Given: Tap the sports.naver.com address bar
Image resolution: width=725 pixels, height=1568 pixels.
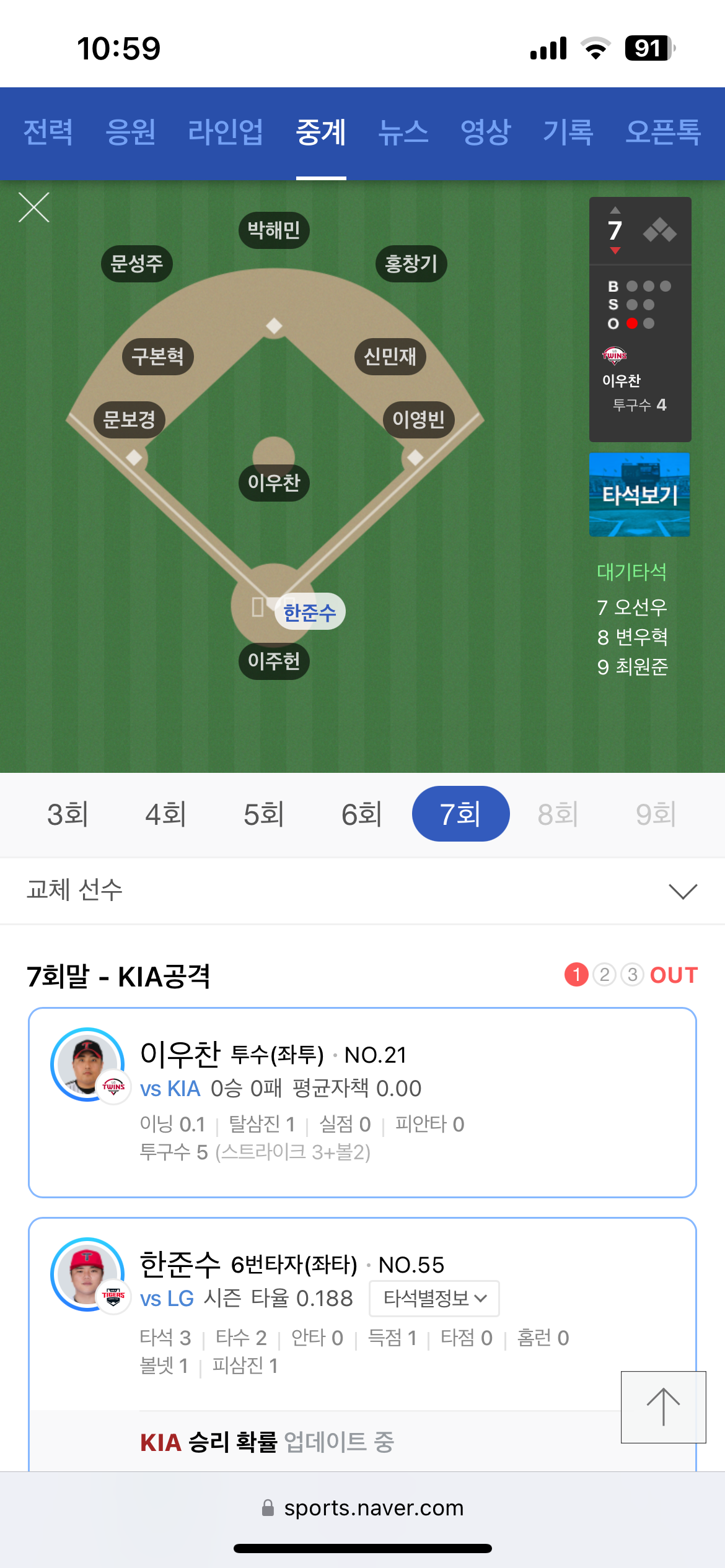Looking at the screenshot, I should click(x=362, y=1508).
